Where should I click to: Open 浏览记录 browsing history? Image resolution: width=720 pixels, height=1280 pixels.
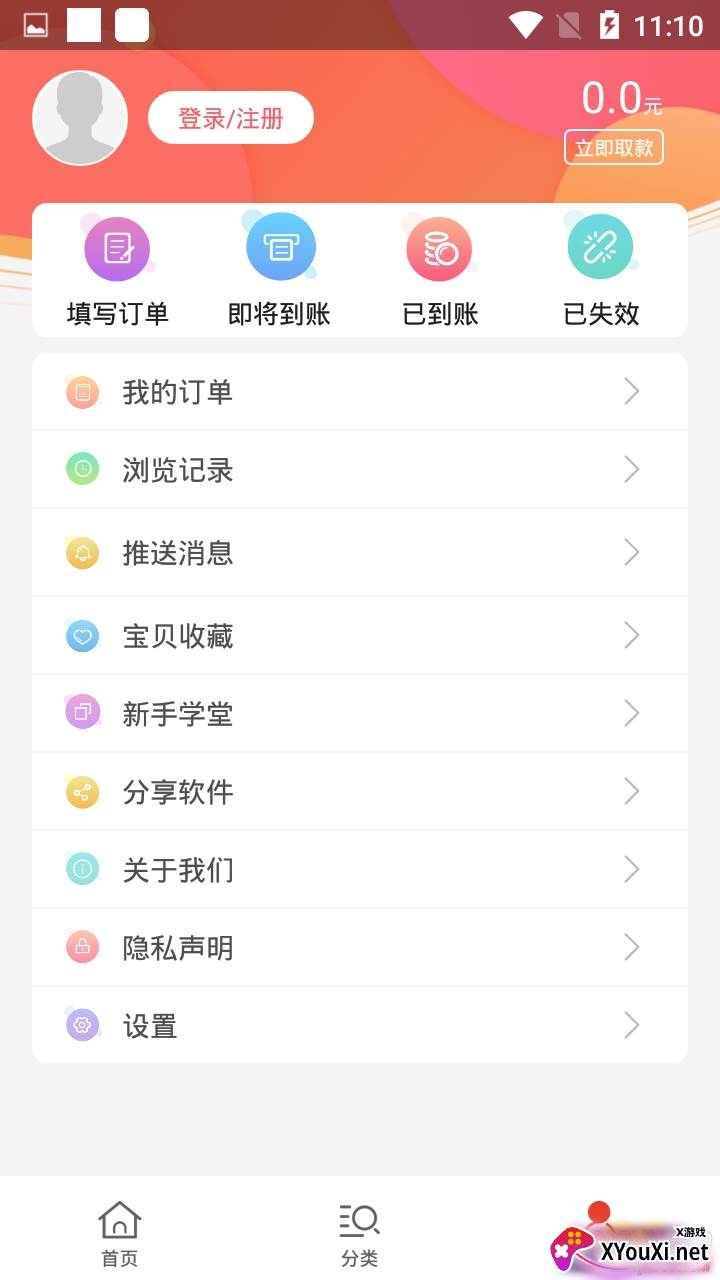[360, 470]
